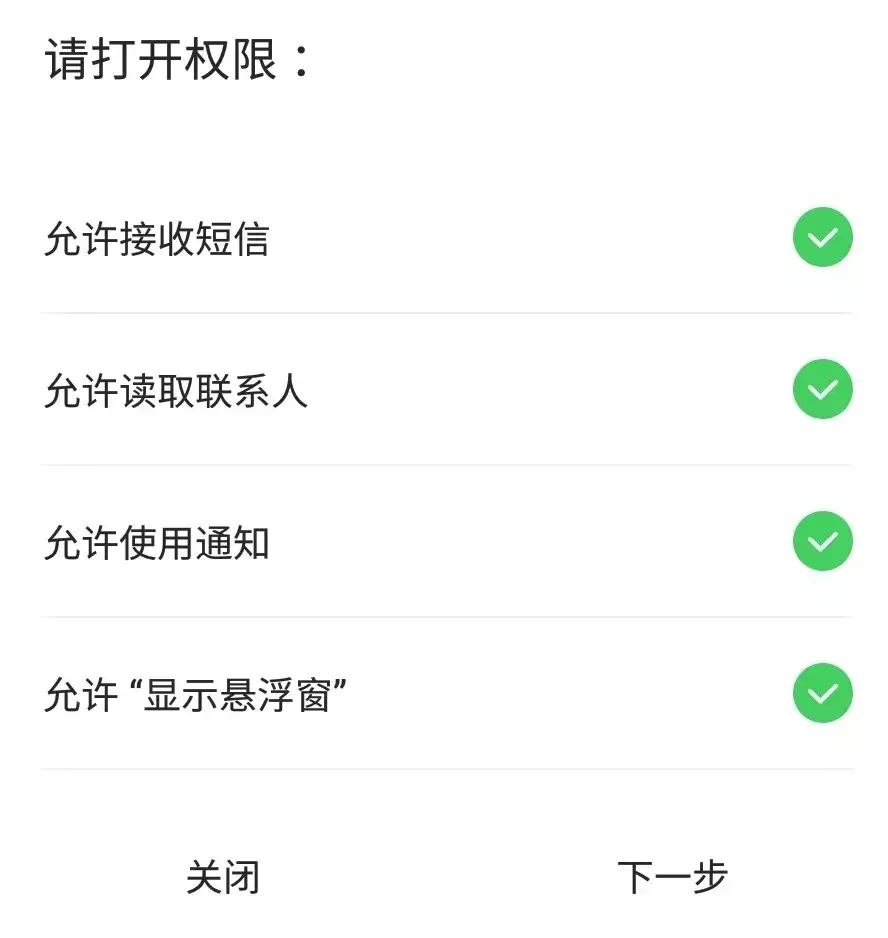The image size is (888, 938).
Task: Continue by tapping 下一步
Action: coord(672,877)
